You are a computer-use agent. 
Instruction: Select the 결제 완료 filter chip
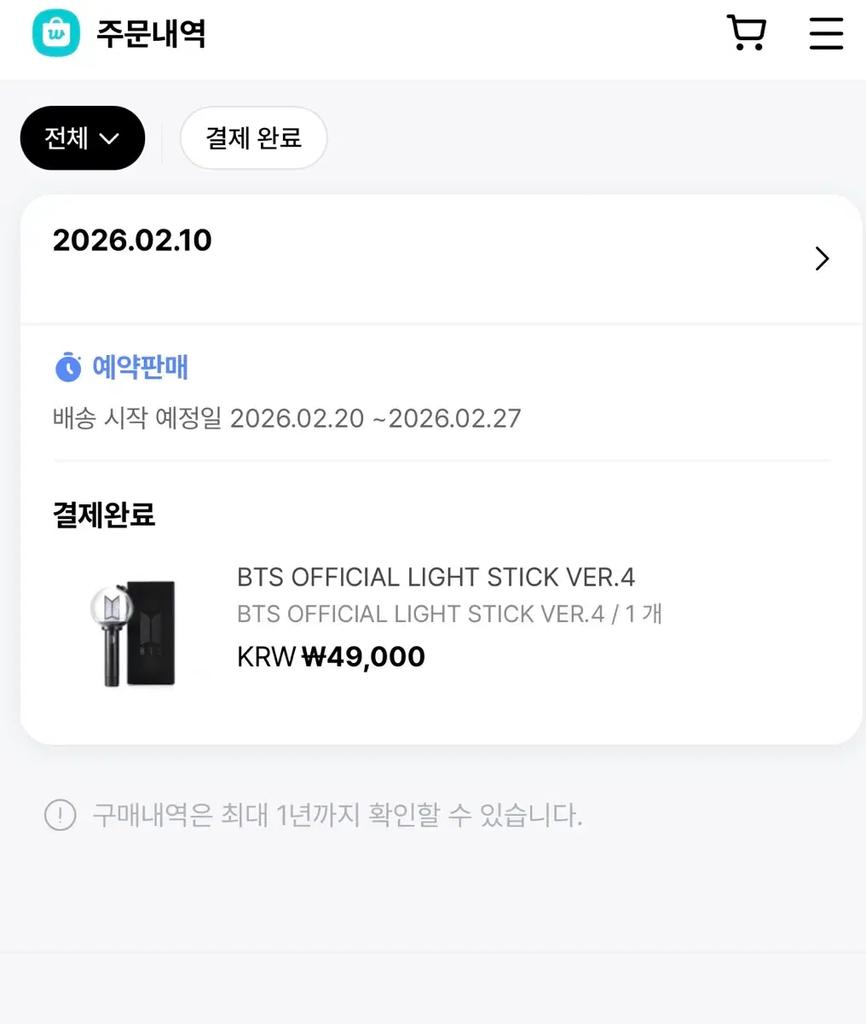click(x=253, y=138)
